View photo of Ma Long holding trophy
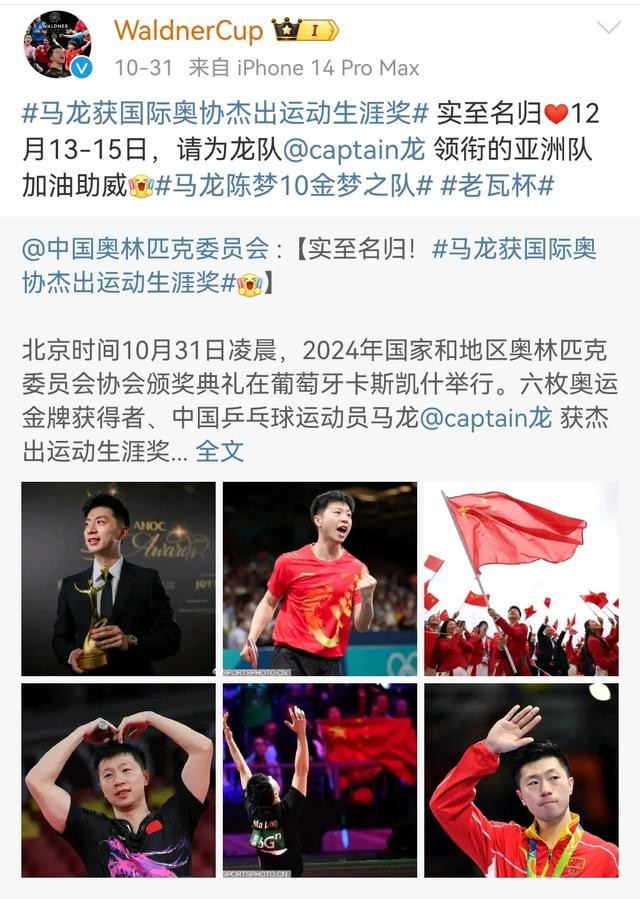The image size is (640, 899). click(118, 578)
